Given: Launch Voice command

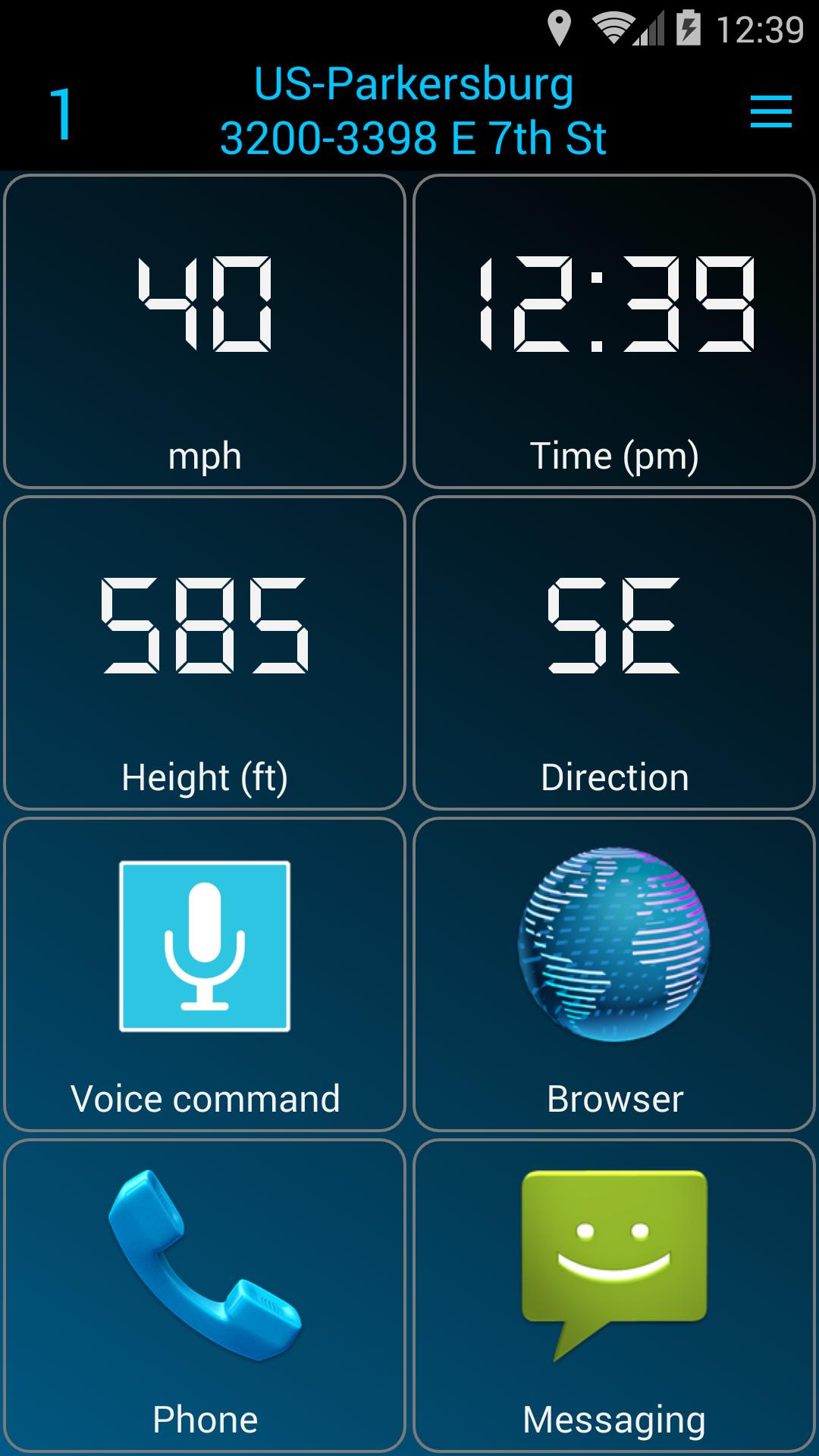Looking at the screenshot, I should [205, 974].
